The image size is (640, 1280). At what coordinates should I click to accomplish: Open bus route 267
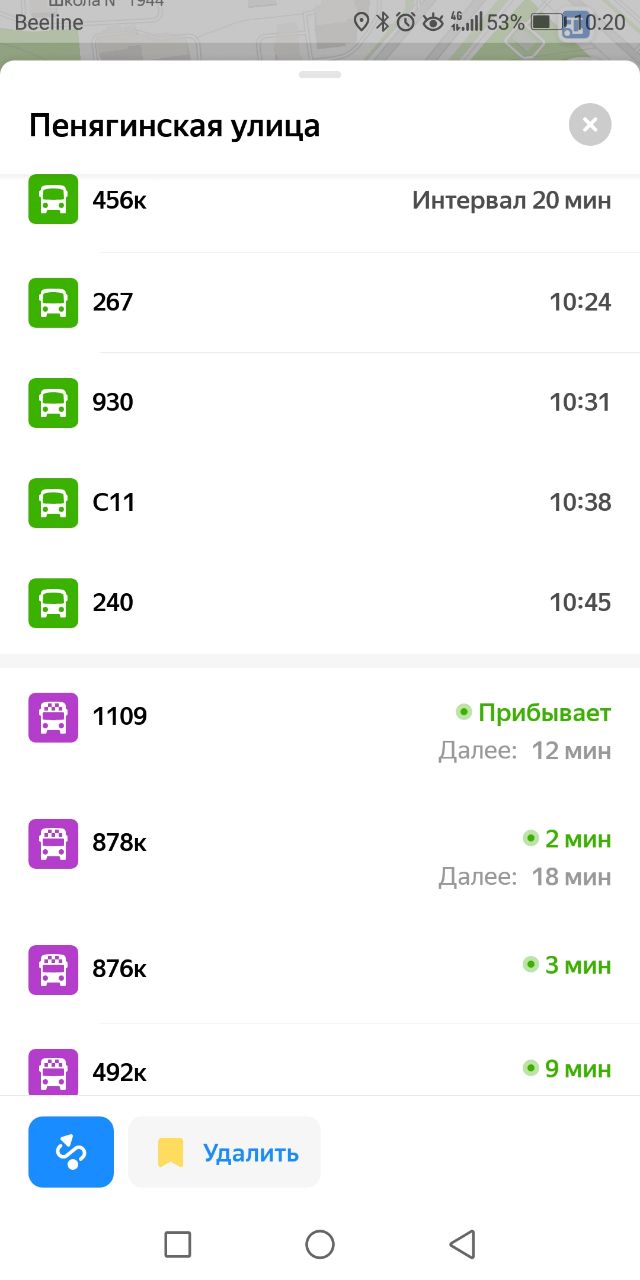point(320,302)
